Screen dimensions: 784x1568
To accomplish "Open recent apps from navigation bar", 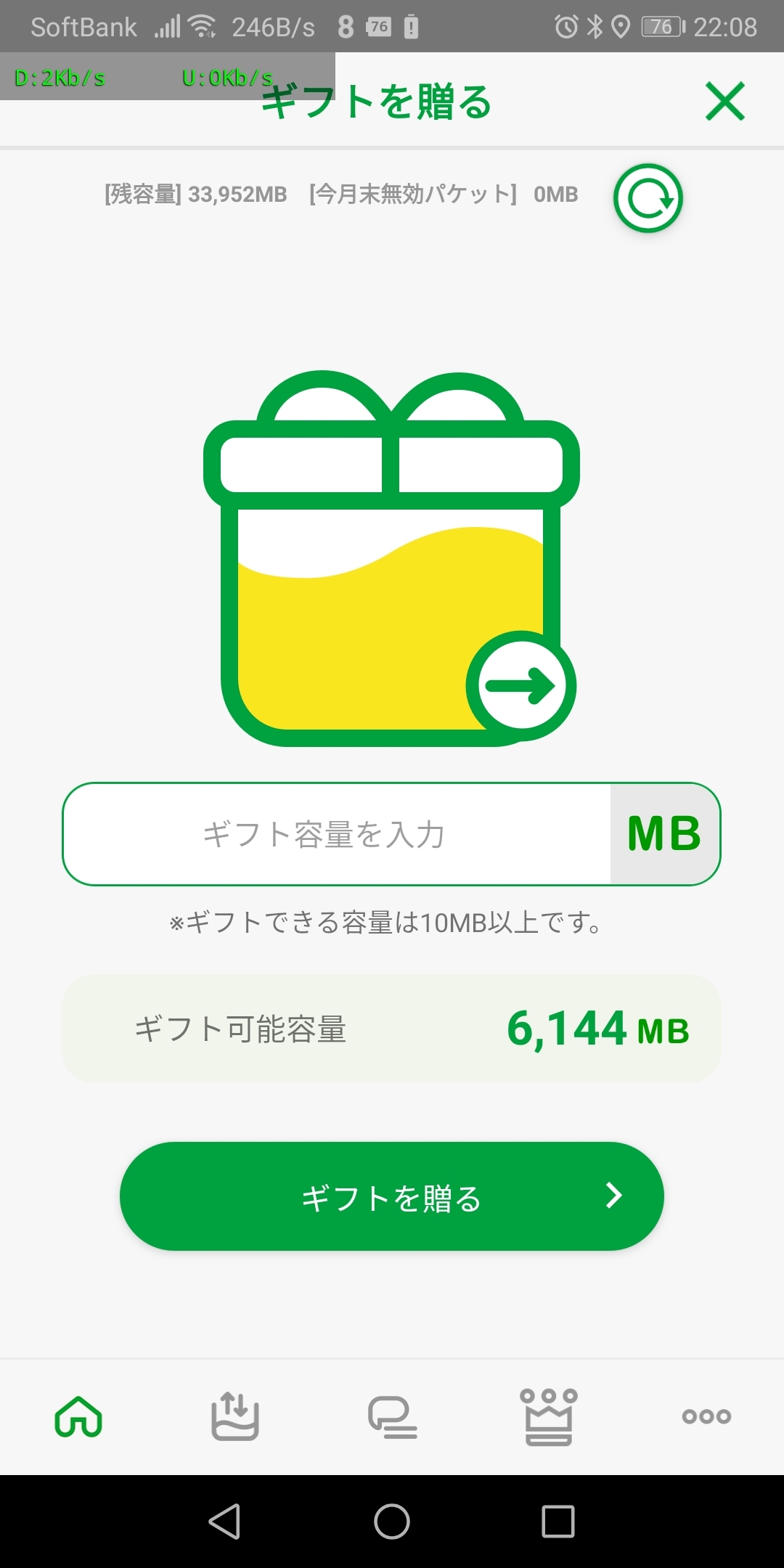I will [x=558, y=1522].
